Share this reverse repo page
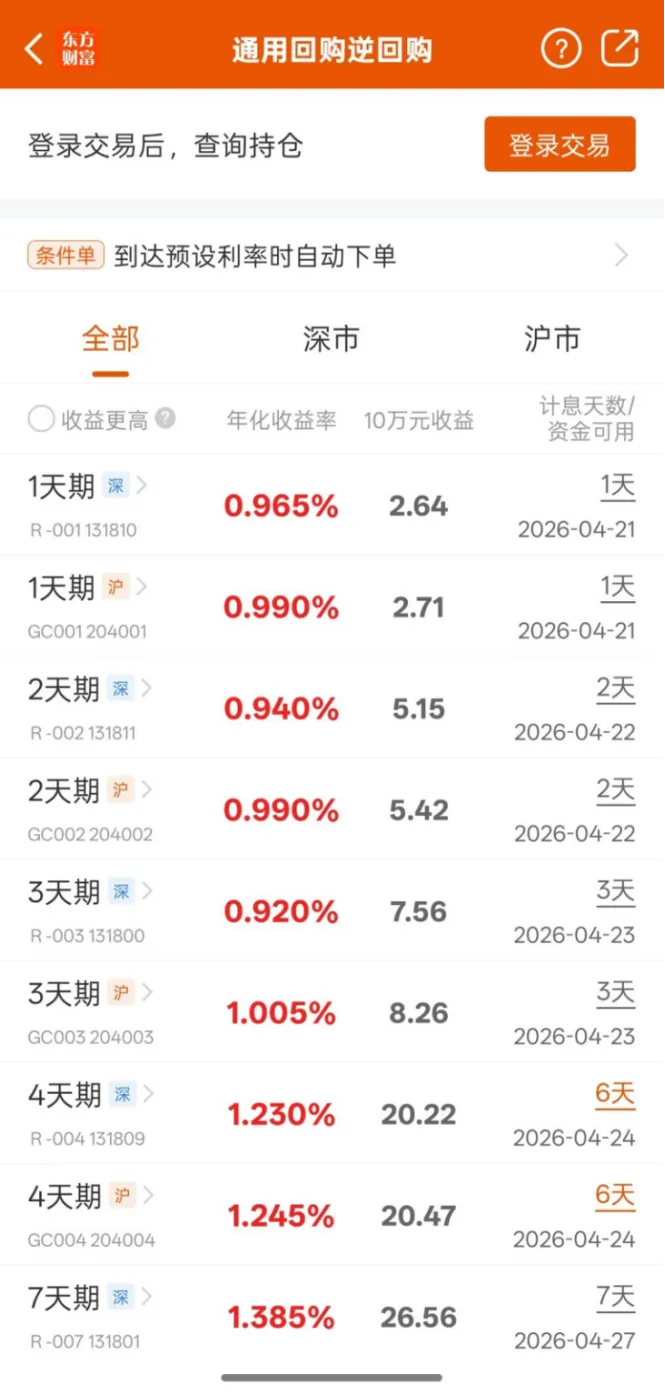 620,49
